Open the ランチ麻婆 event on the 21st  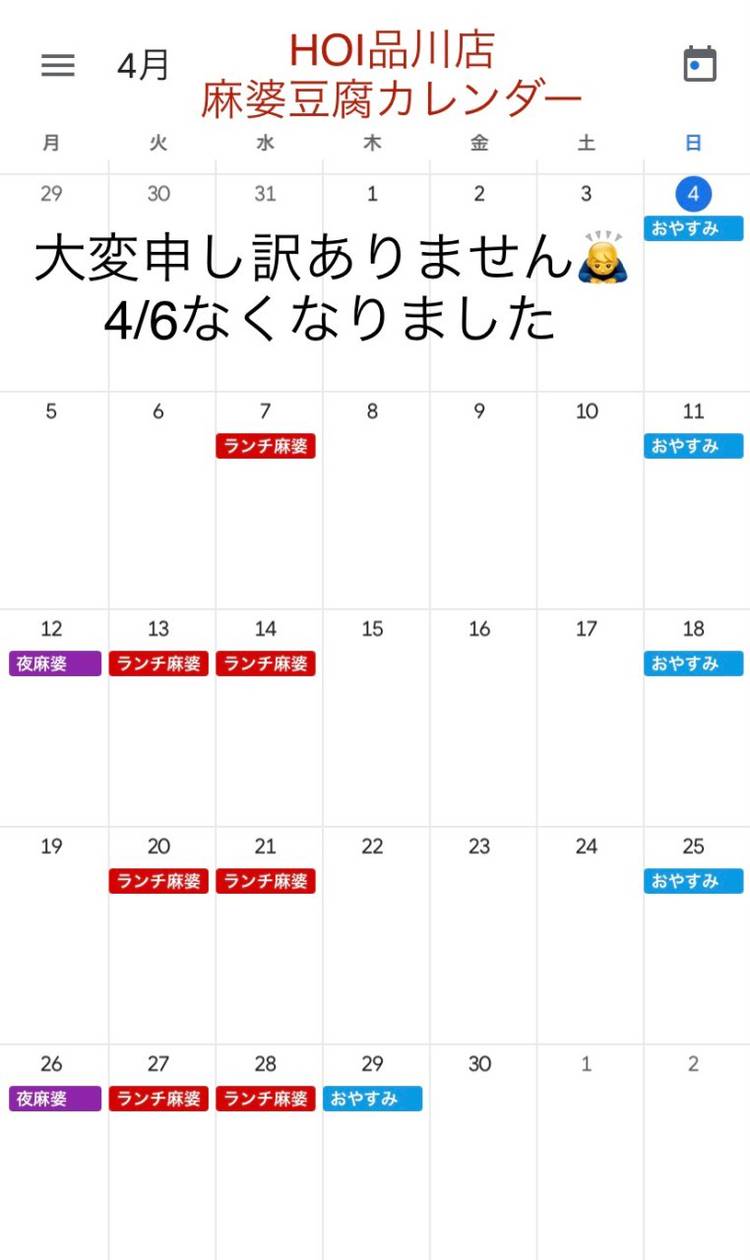(x=266, y=881)
